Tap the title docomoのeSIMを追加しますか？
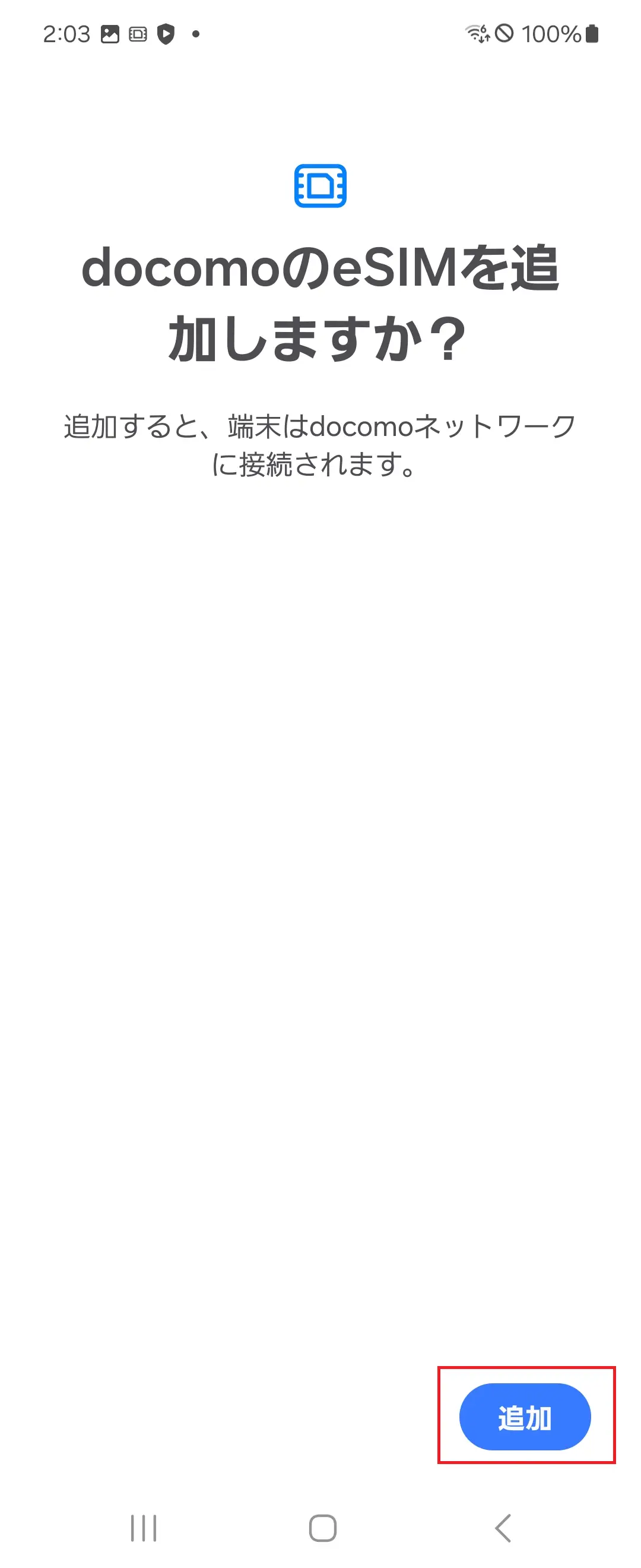The image size is (641, 1568). (320, 301)
